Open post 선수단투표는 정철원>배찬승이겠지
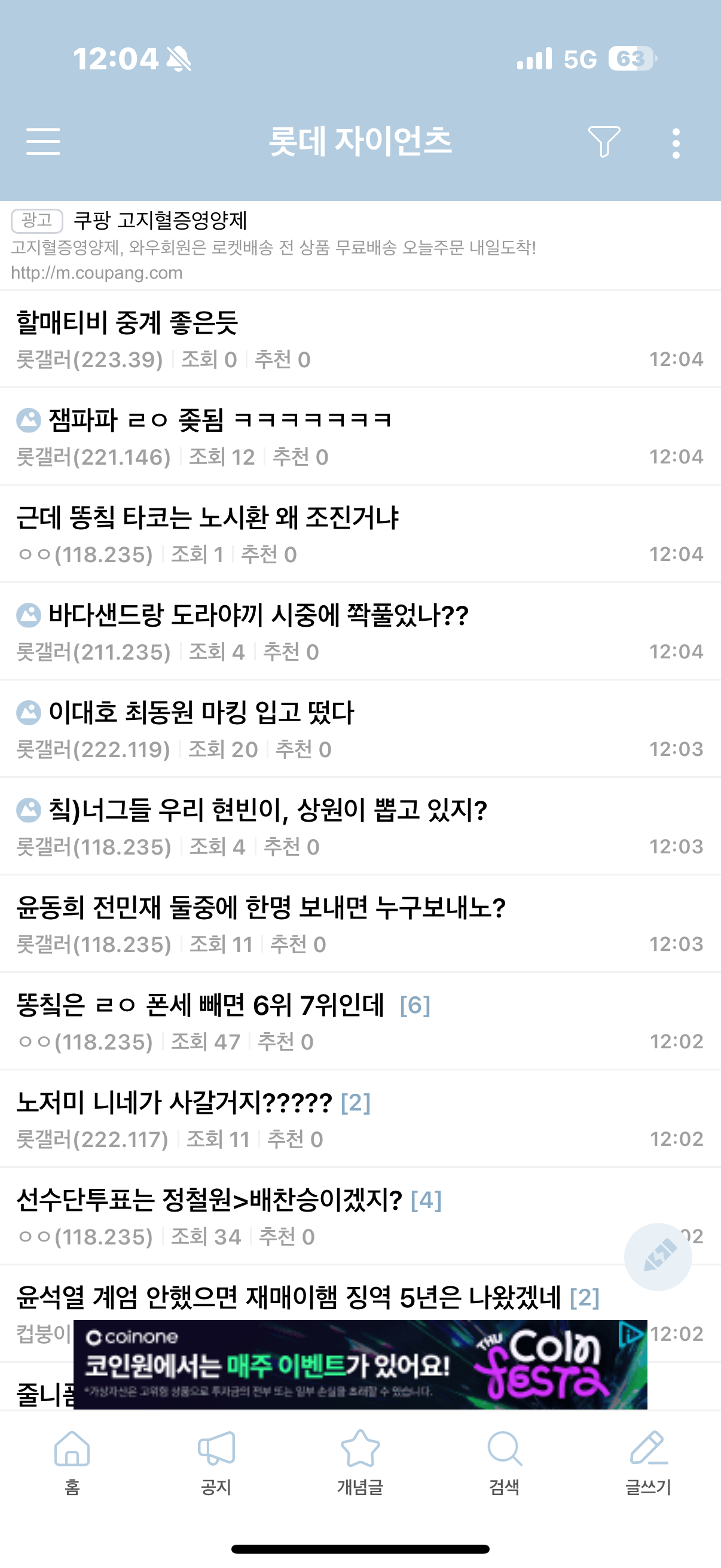This screenshot has height=1568, width=721. pyautogui.click(x=304, y=1216)
